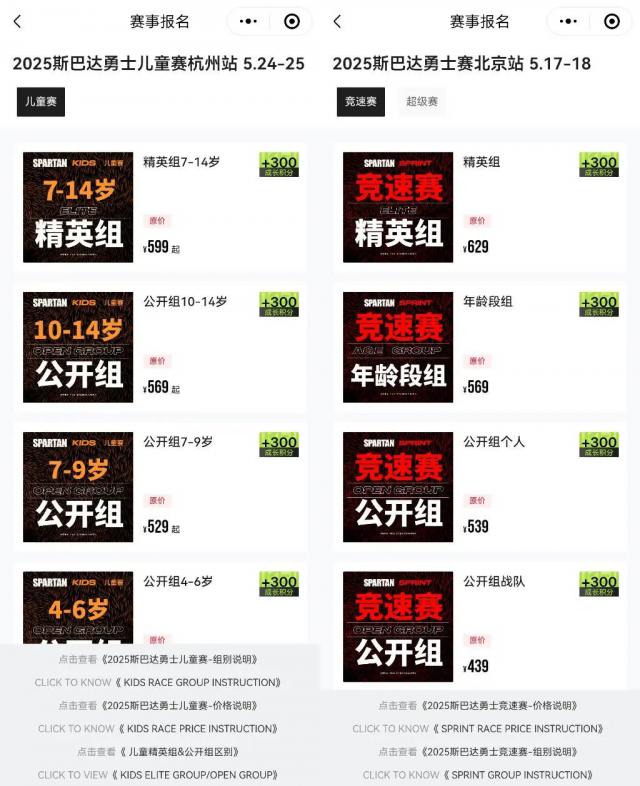Viewport: 640px width, 786px height.
Task: View《2025斯巴达勇士竞速赛-组别说明》
Action: (478, 752)
